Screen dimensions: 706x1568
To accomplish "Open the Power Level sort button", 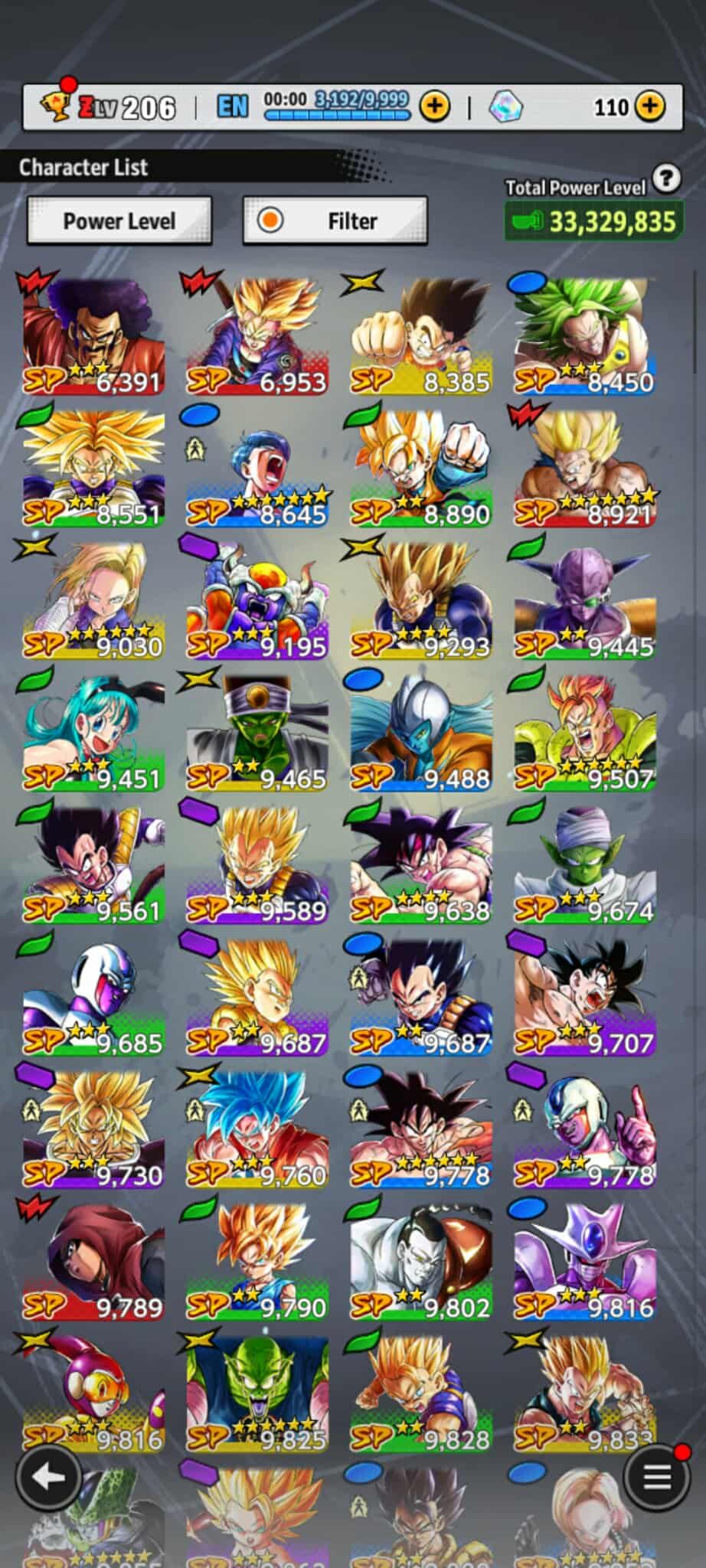I will pos(119,221).
